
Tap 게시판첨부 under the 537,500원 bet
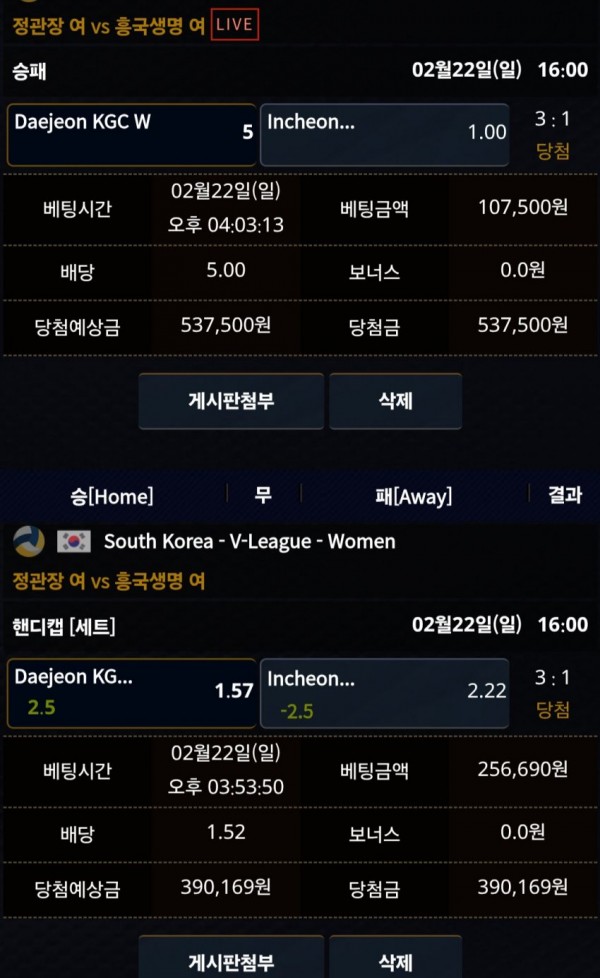coord(231,401)
